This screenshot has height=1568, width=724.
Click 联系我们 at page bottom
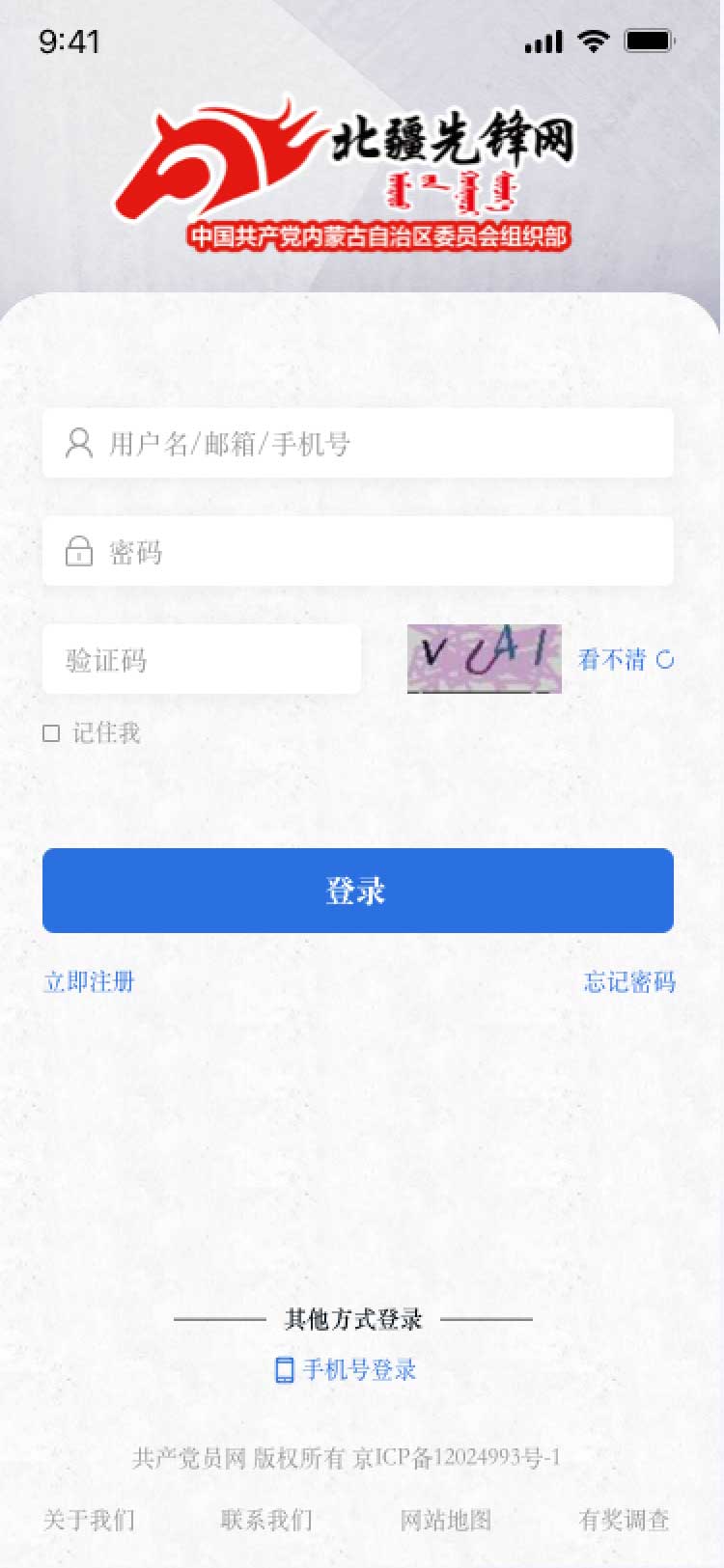pos(265,1520)
